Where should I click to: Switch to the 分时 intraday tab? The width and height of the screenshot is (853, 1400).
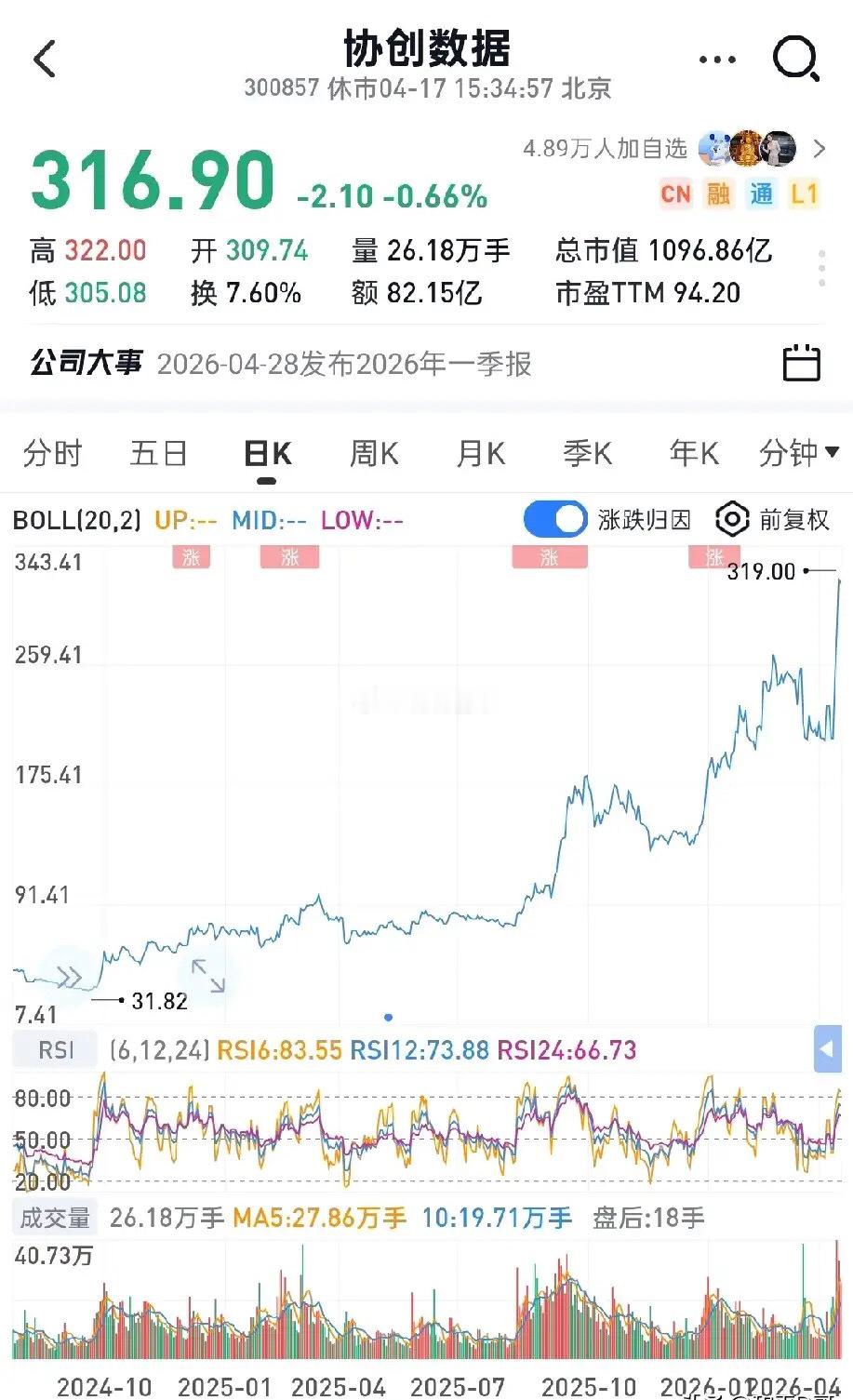pyautogui.click(x=52, y=453)
